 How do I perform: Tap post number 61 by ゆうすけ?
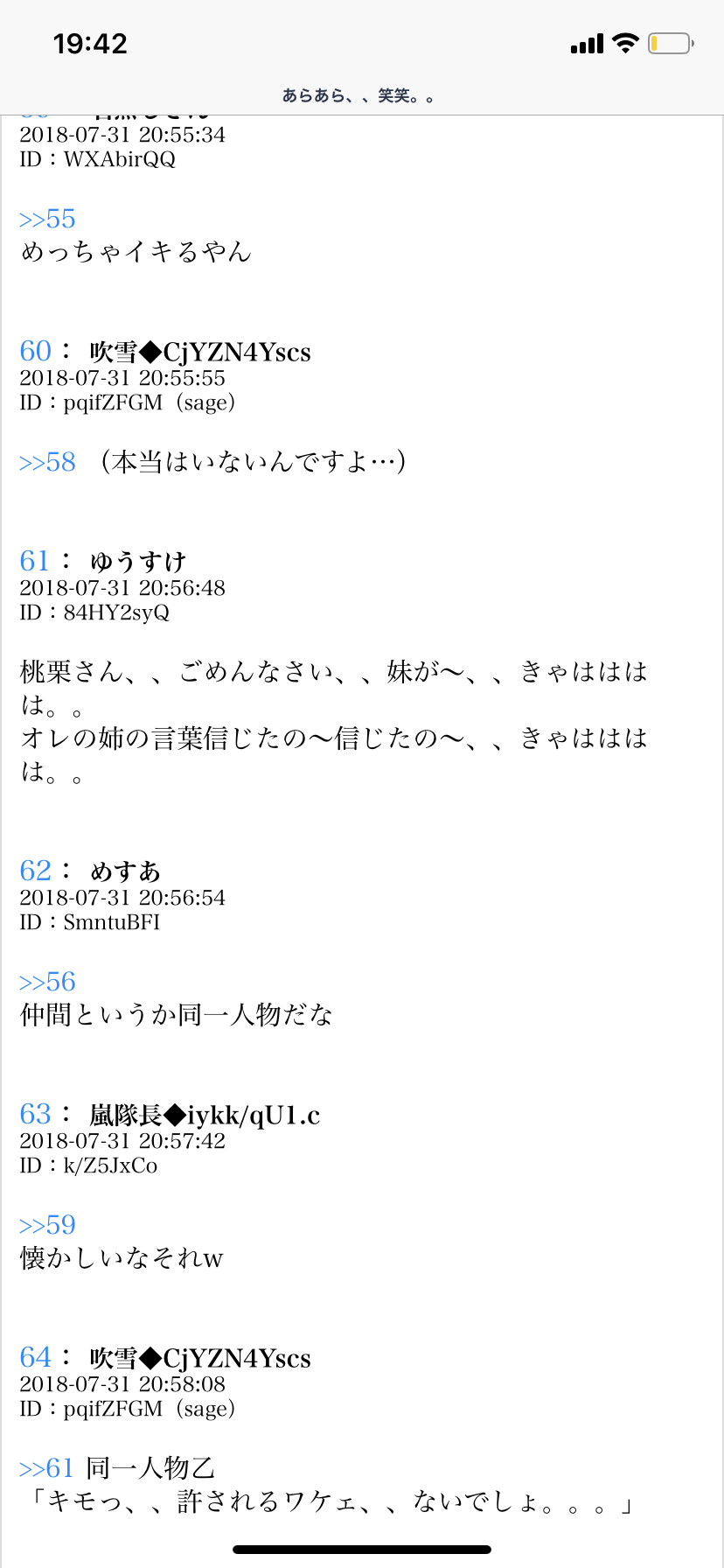[35, 561]
